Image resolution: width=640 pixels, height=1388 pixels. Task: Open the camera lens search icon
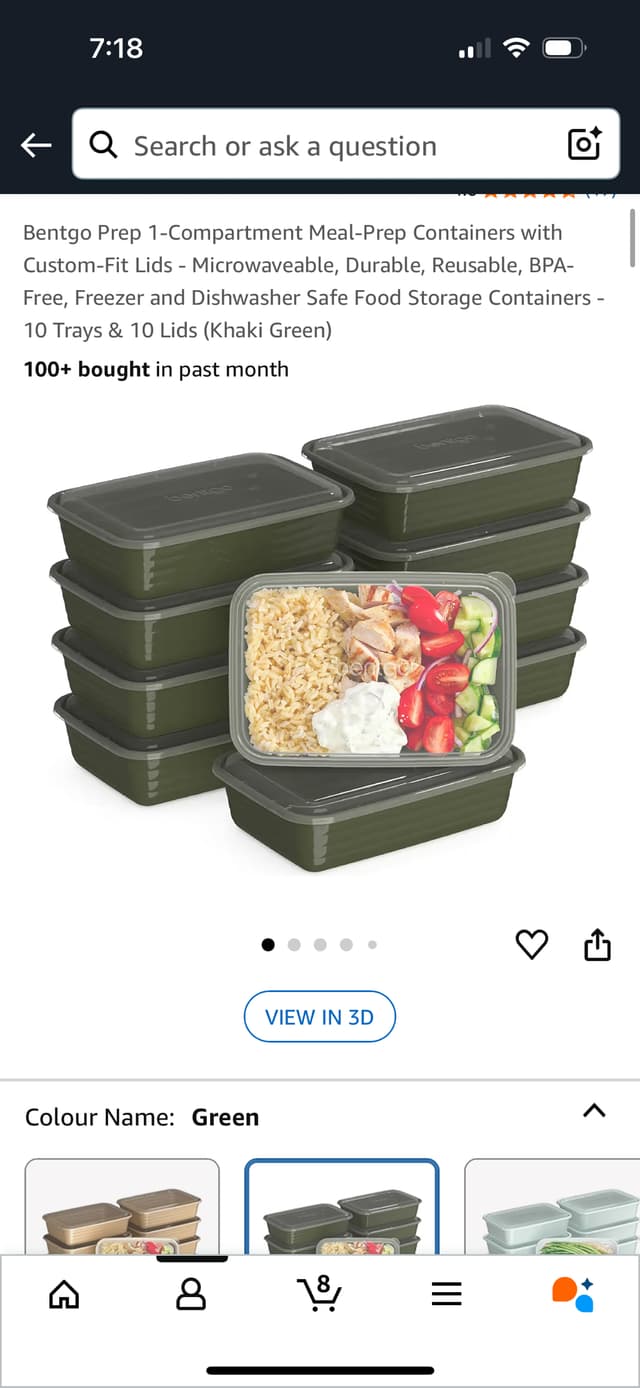click(584, 145)
